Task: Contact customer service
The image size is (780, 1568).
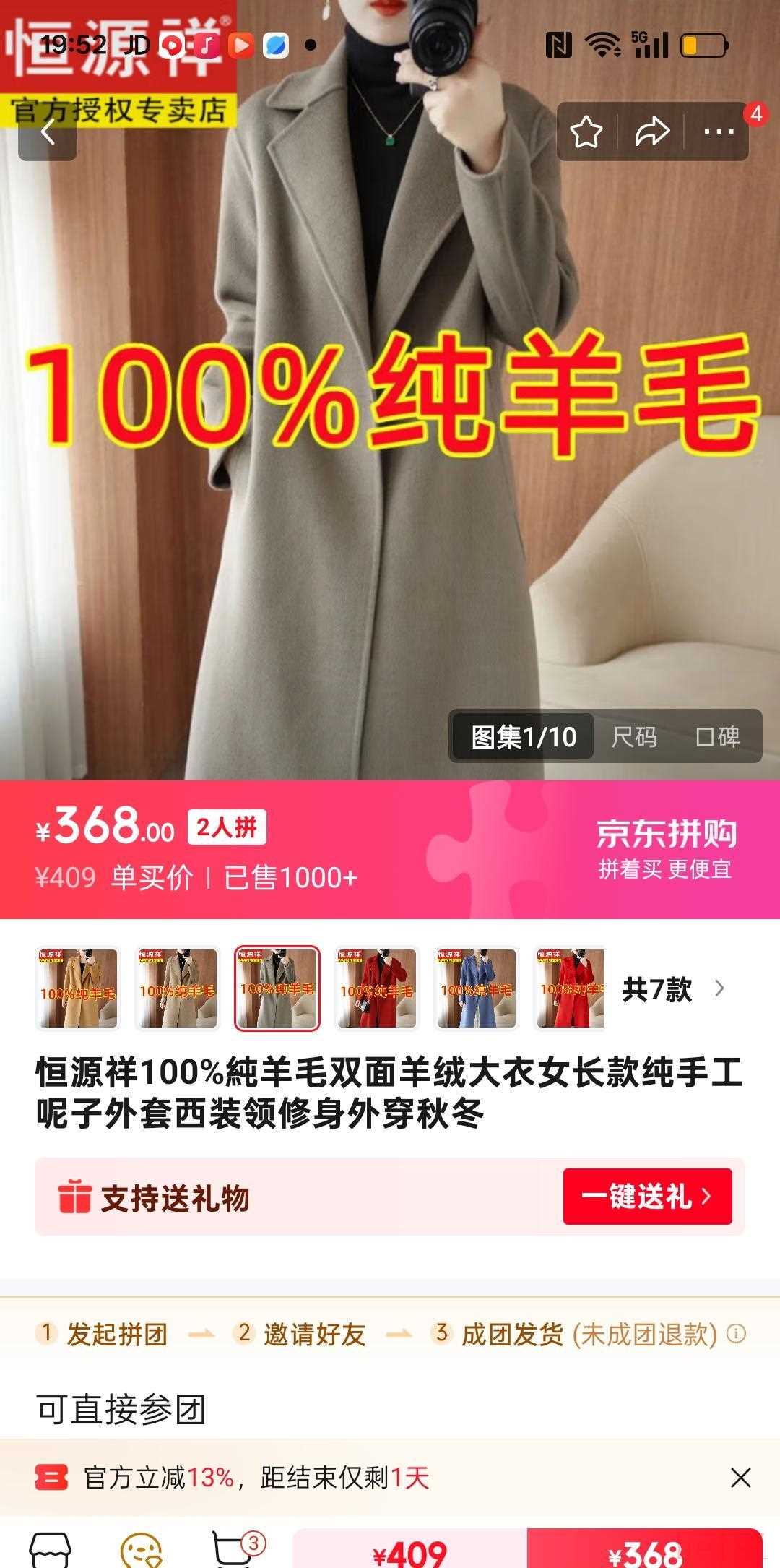Action: click(x=140, y=1551)
